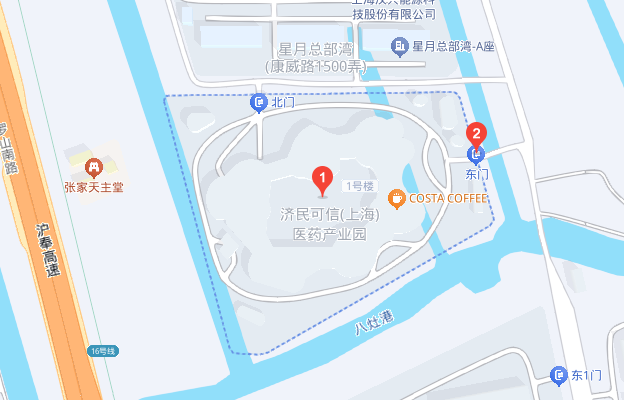Tap the 北门 gate marker
The width and height of the screenshot is (624, 400).
(x=258, y=102)
